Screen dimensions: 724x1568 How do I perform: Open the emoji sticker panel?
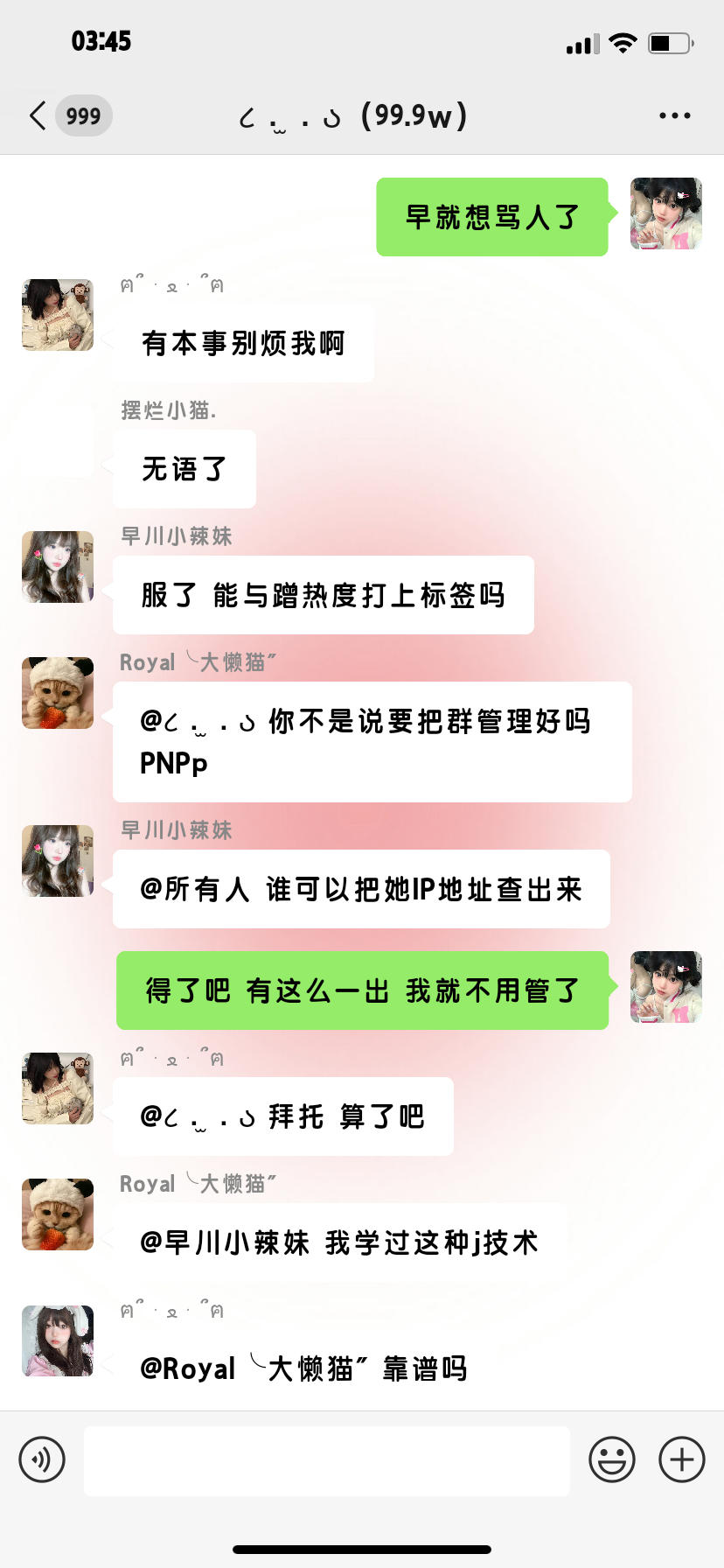coord(611,1459)
